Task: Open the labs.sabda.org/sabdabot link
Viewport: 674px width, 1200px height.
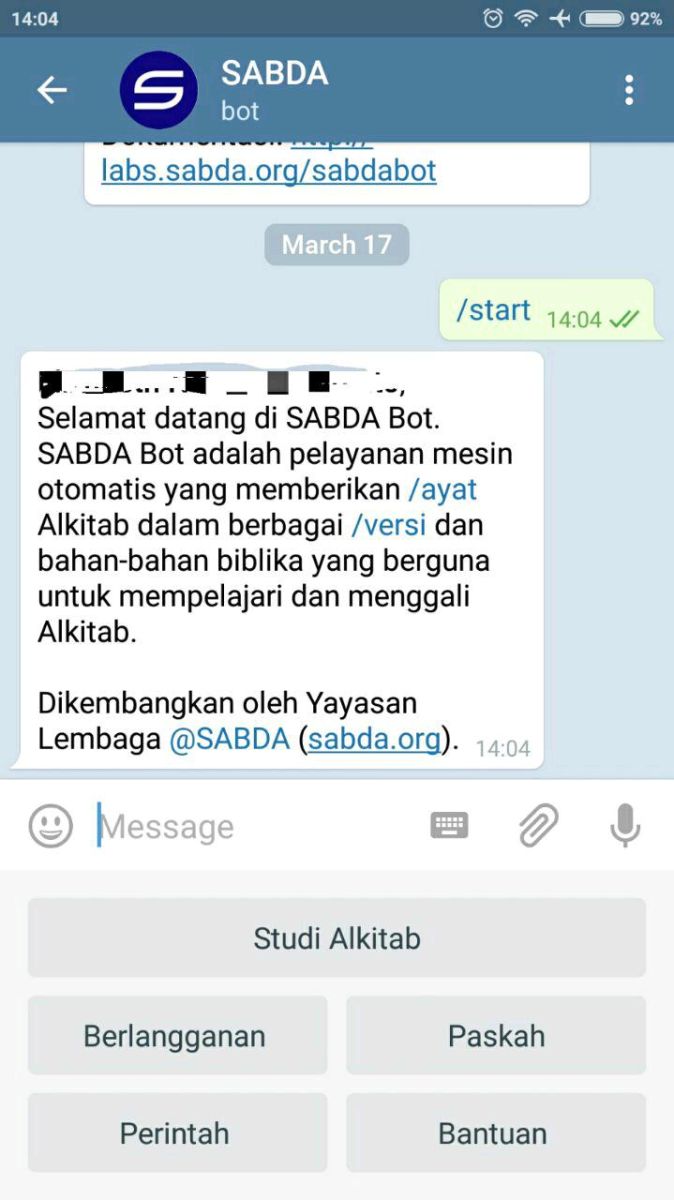Action: [269, 170]
